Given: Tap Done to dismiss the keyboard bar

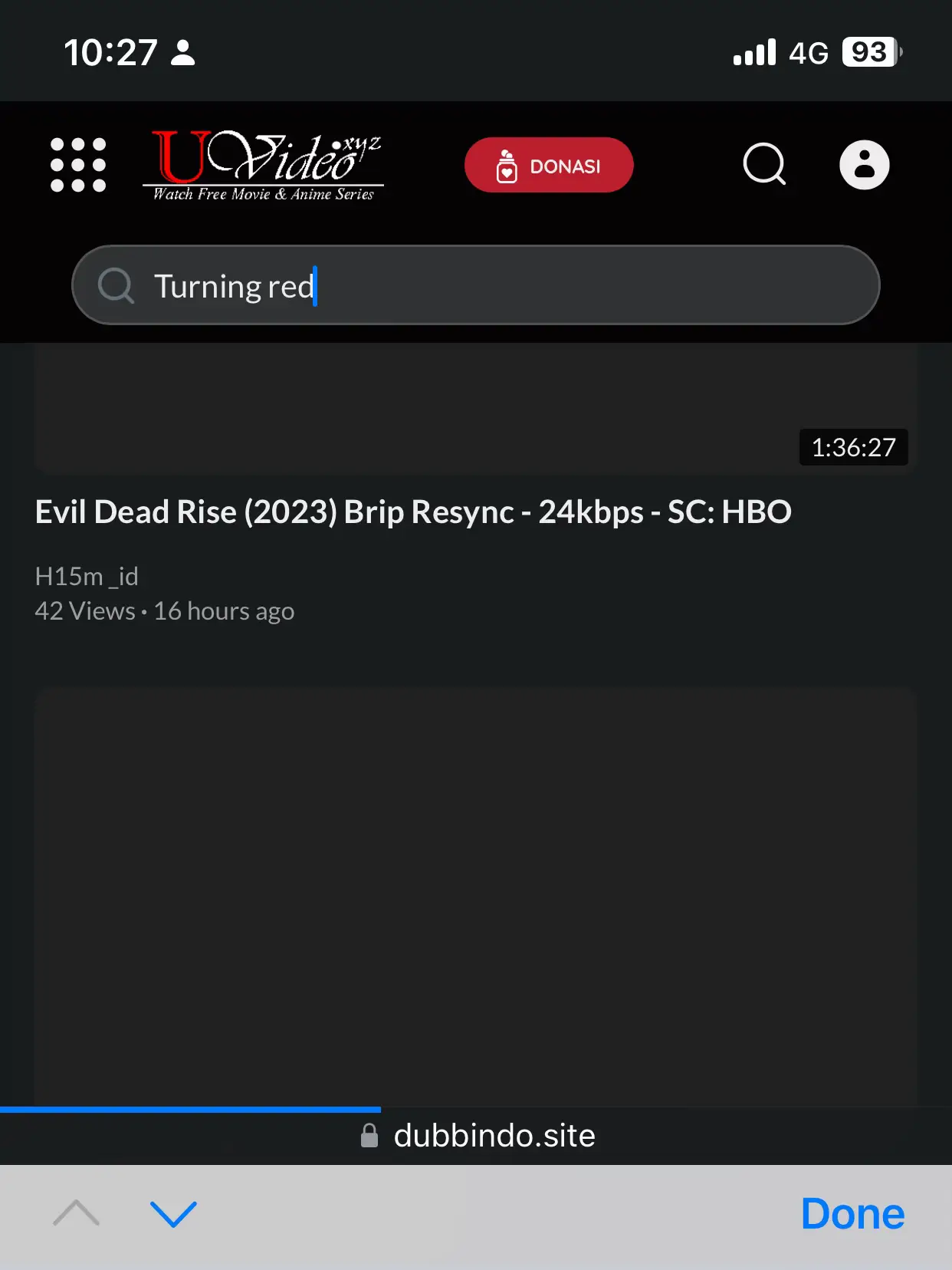Looking at the screenshot, I should 852,1213.
